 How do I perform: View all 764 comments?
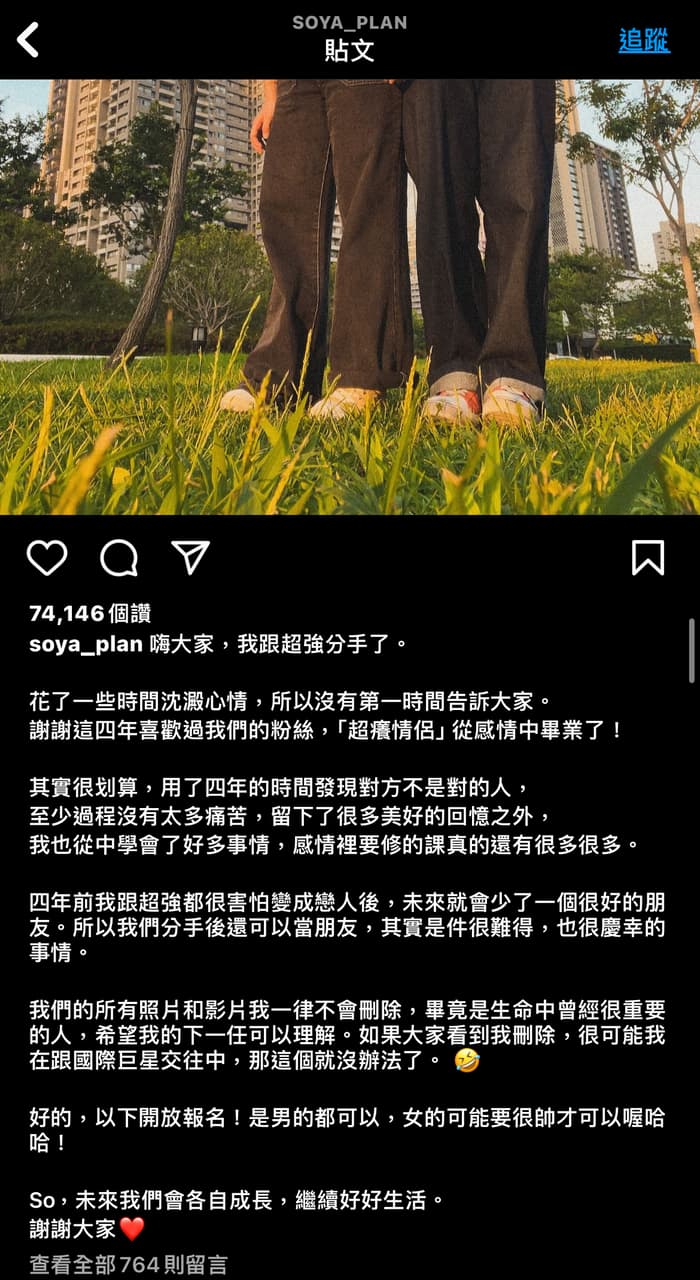(128, 1265)
